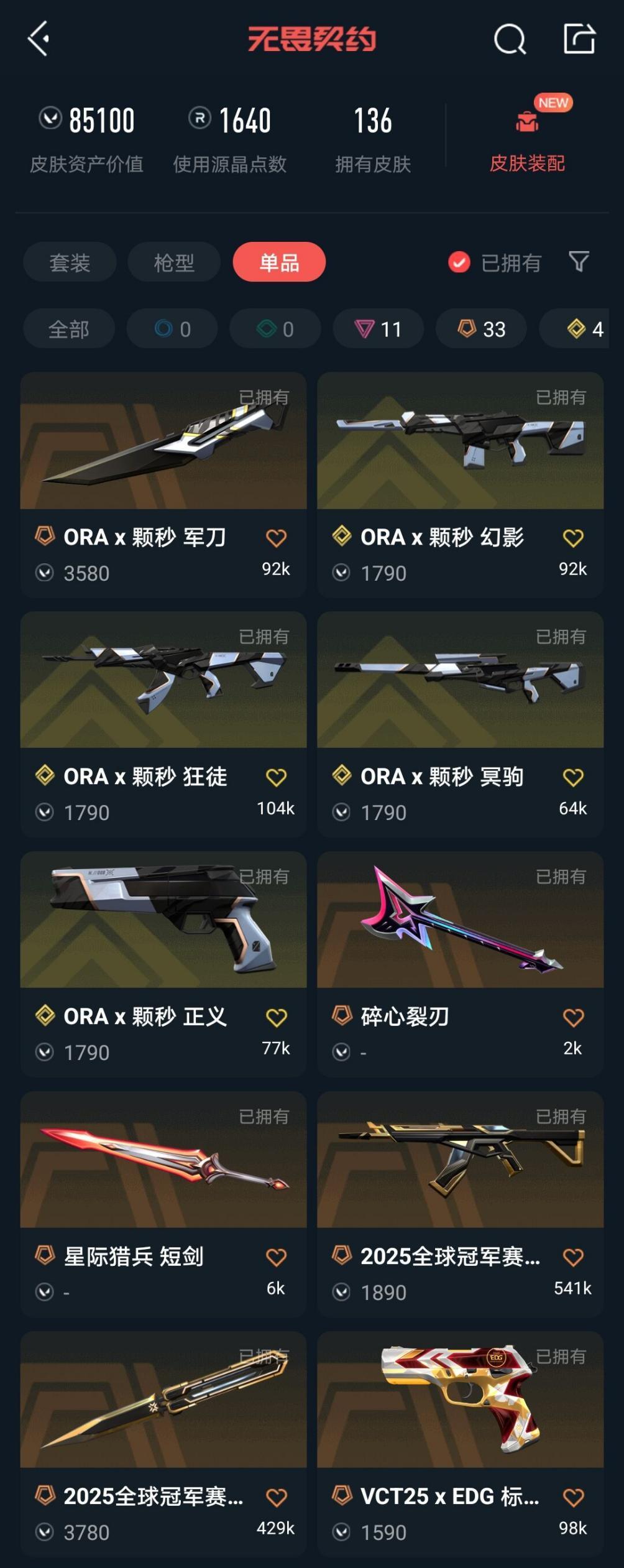Filter by the pink rarity chip showing 11
The width and height of the screenshot is (624, 1568).
379,329
